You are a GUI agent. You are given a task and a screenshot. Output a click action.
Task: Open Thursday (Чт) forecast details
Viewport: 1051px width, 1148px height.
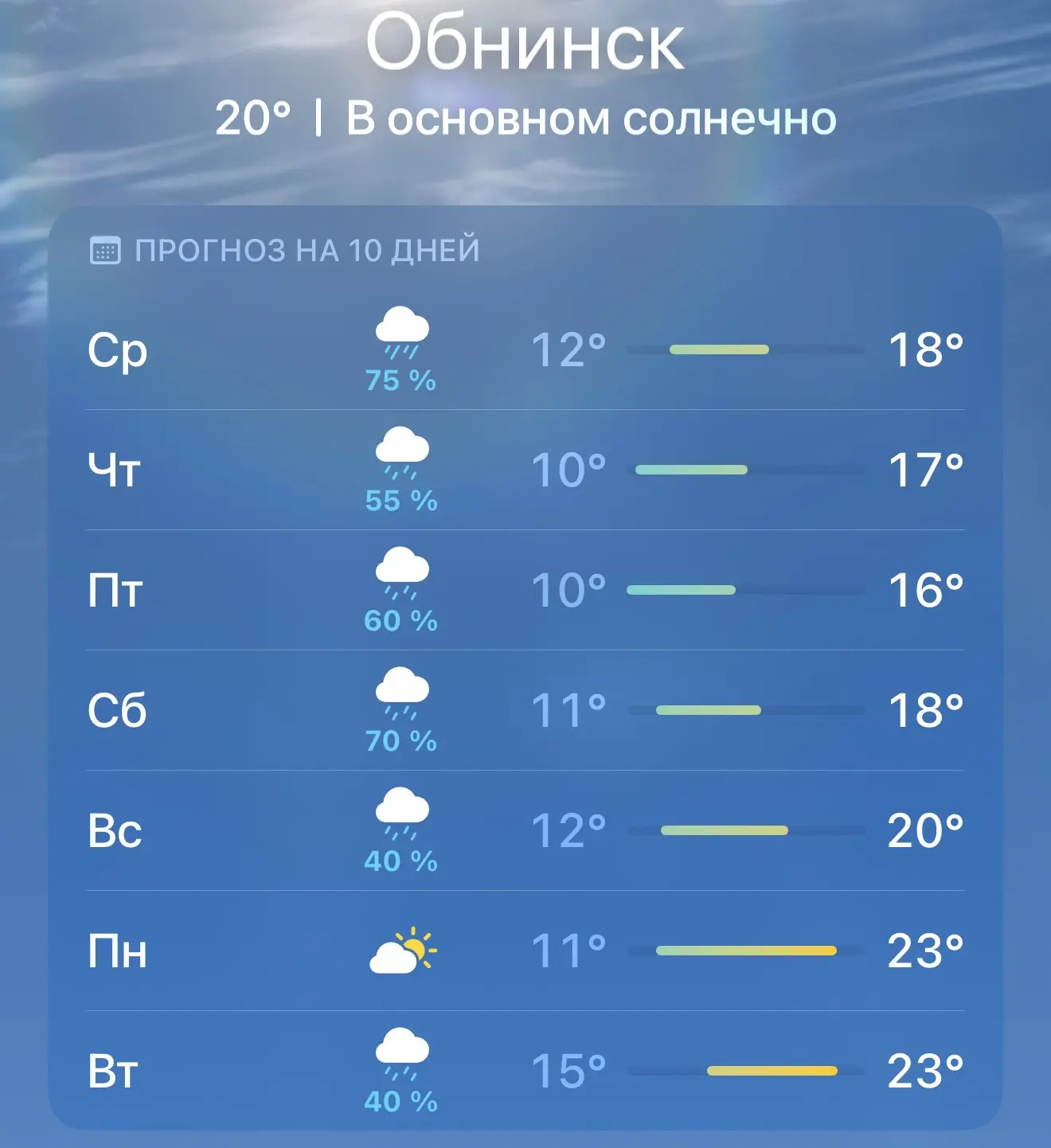[x=525, y=471]
